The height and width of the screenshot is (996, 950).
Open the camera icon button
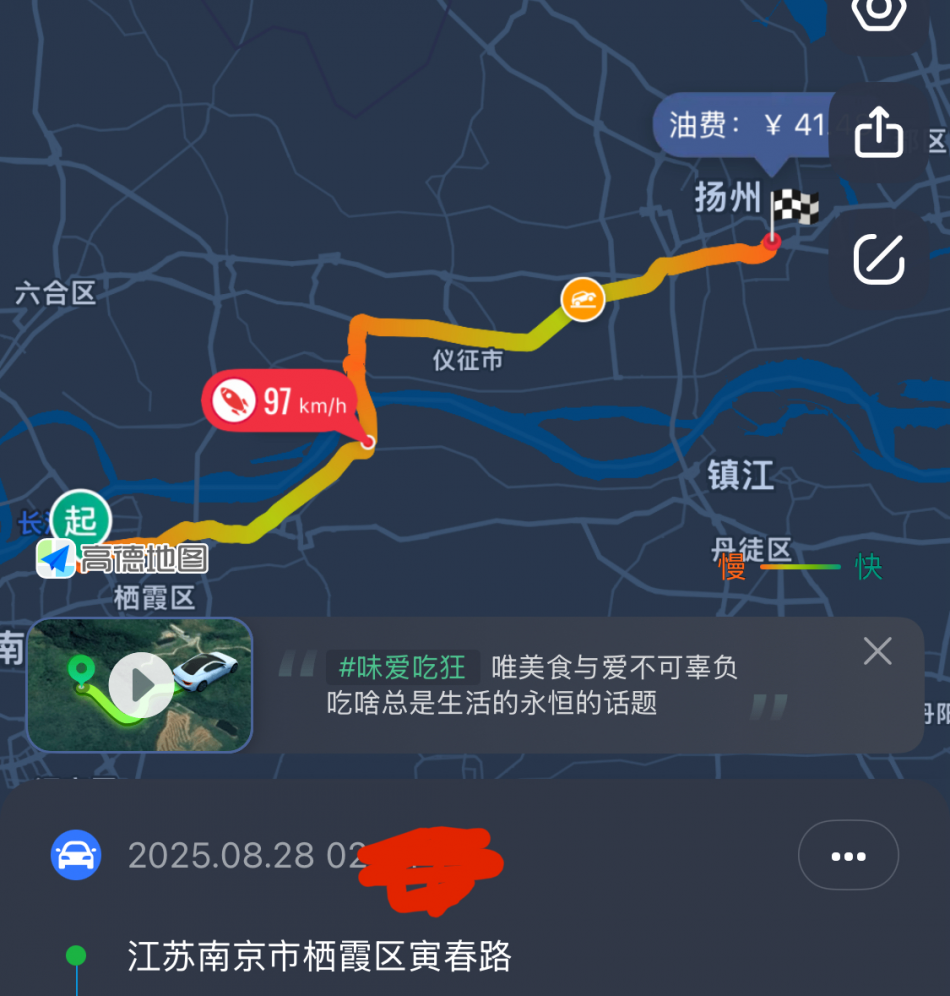[x=879, y=14]
